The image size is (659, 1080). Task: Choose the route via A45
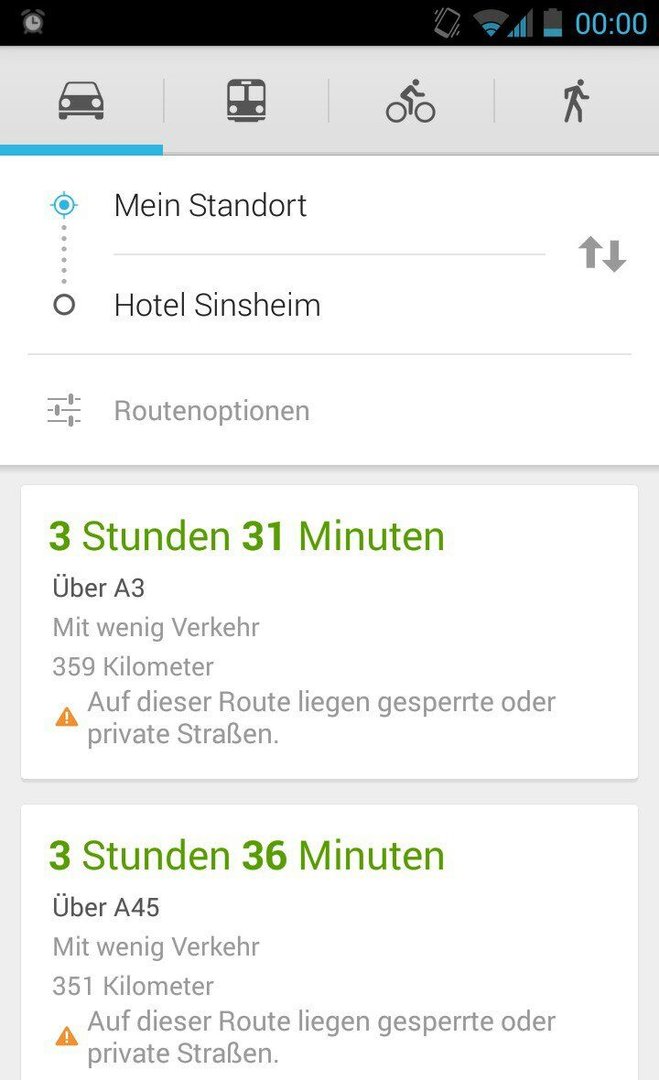point(329,942)
